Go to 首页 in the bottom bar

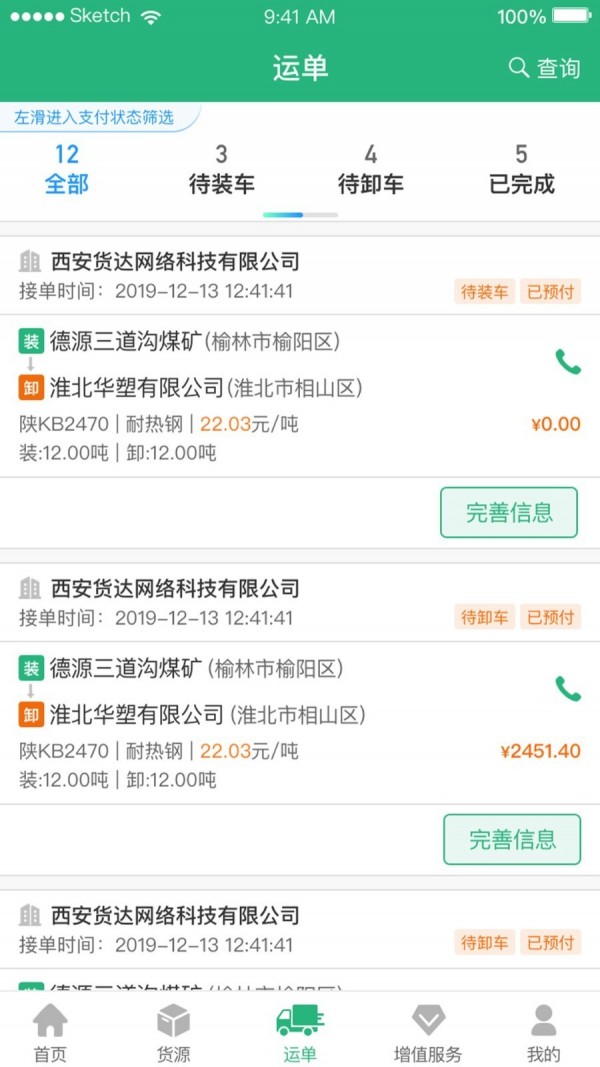point(51,1032)
